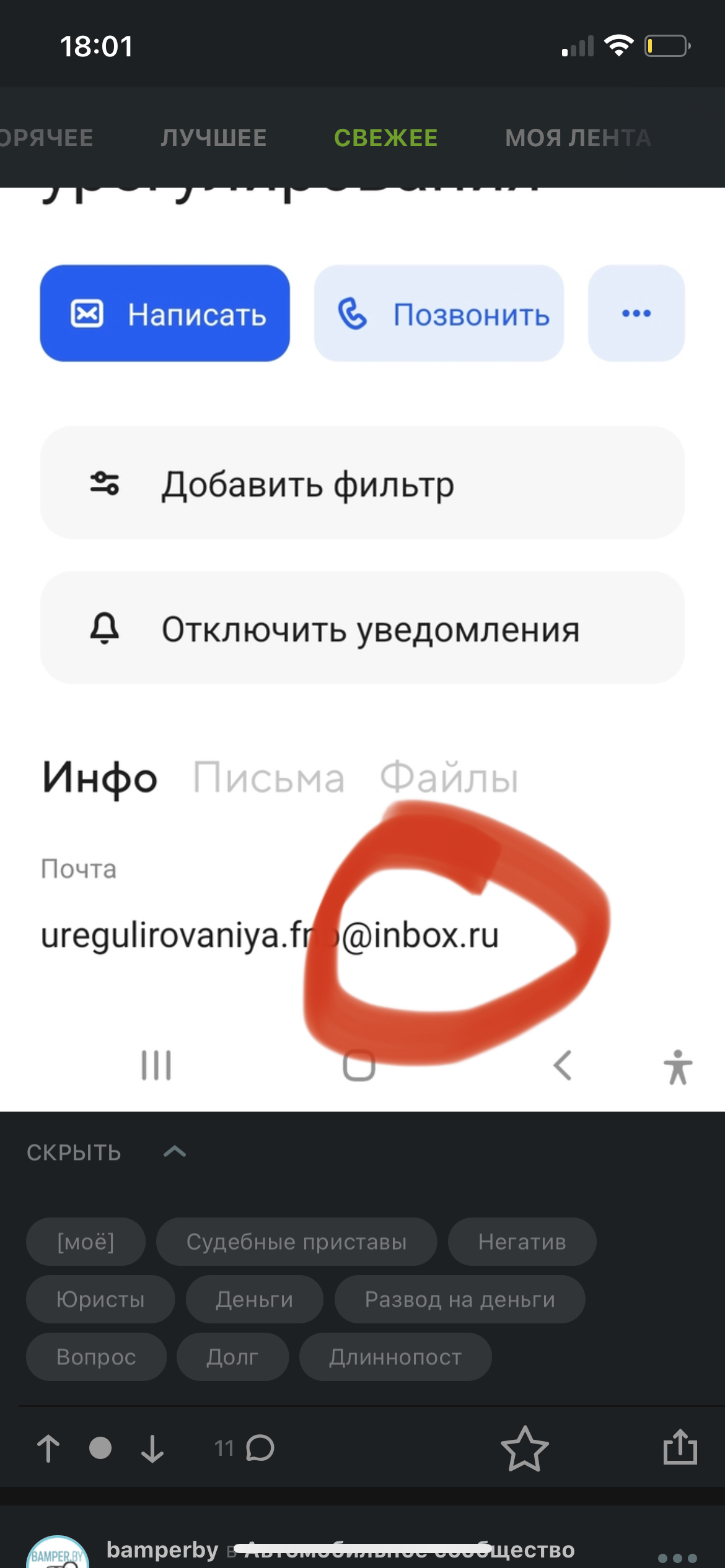Tap the Негатив tag chip
This screenshot has height=1568, width=725.
tap(522, 1242)
